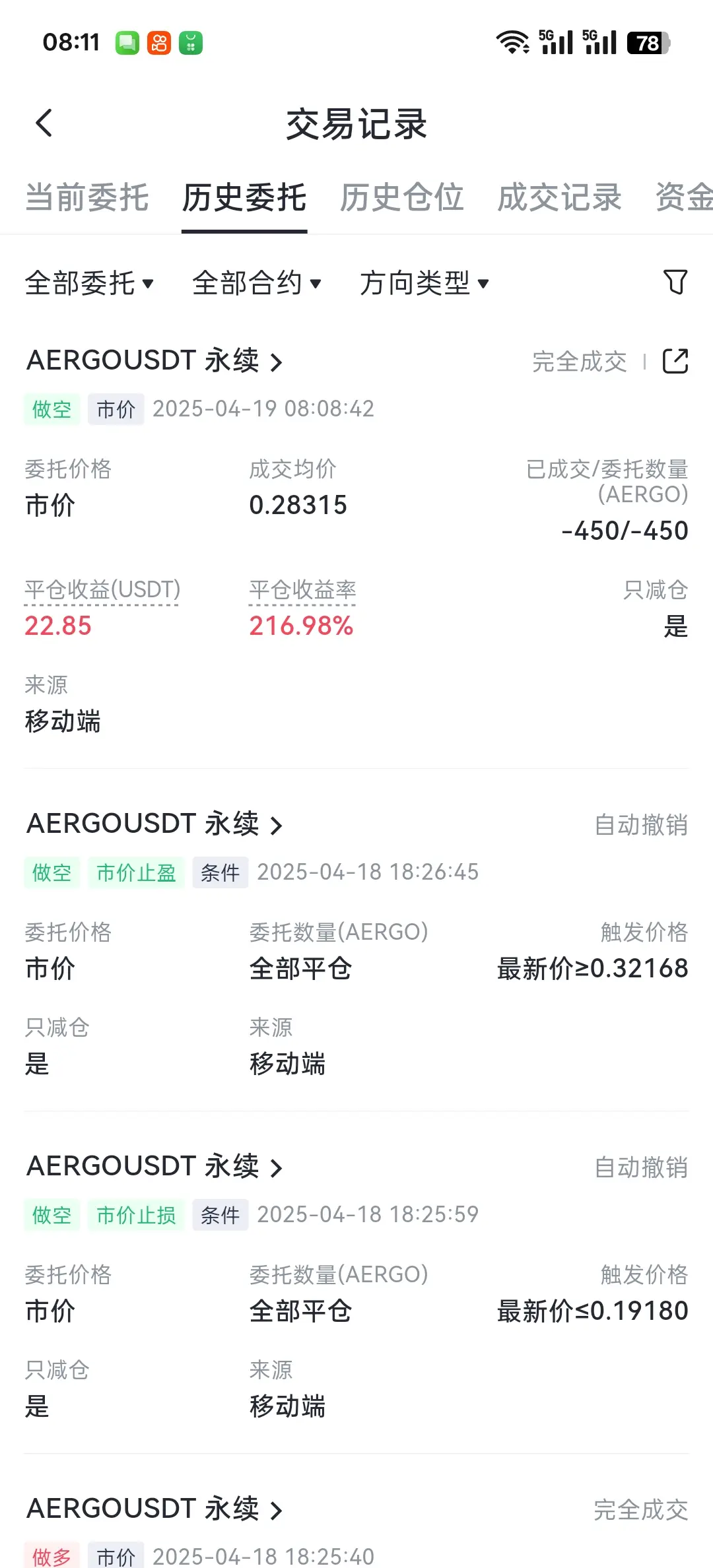713x1568 pixels.
Task: Switch to the partly visible 资金 tab
Action: point(684,197)
